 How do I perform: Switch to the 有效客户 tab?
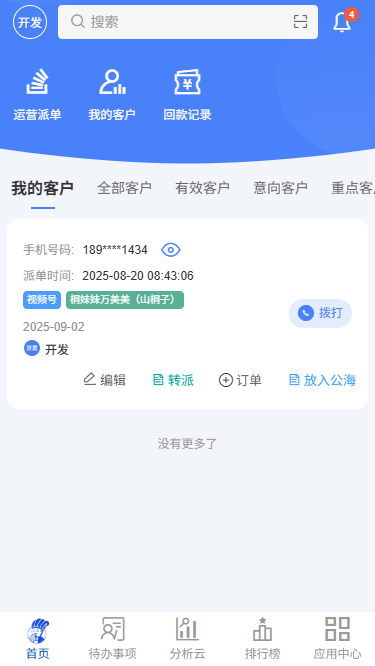click(203, 188)
